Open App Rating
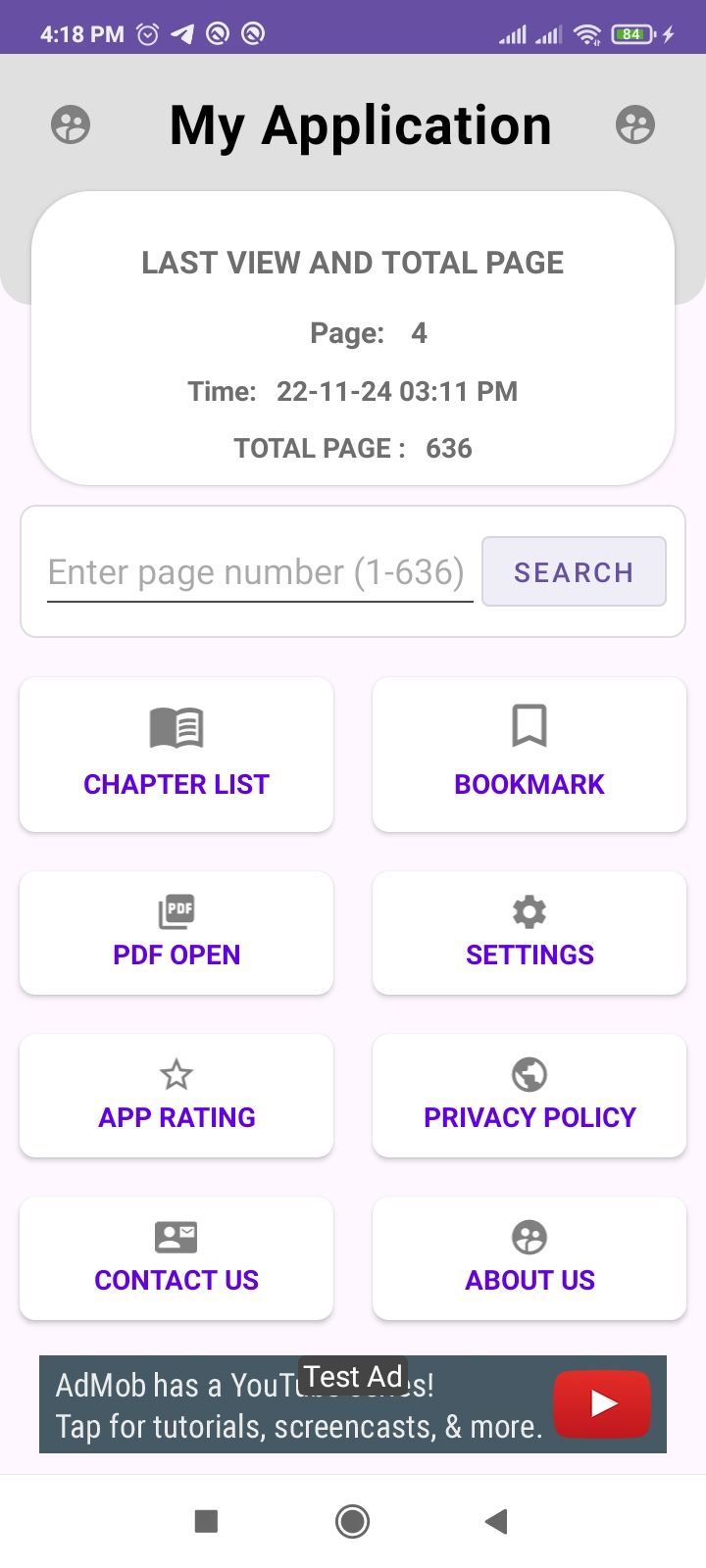 pyautogui.click(x=176, y=1096)
